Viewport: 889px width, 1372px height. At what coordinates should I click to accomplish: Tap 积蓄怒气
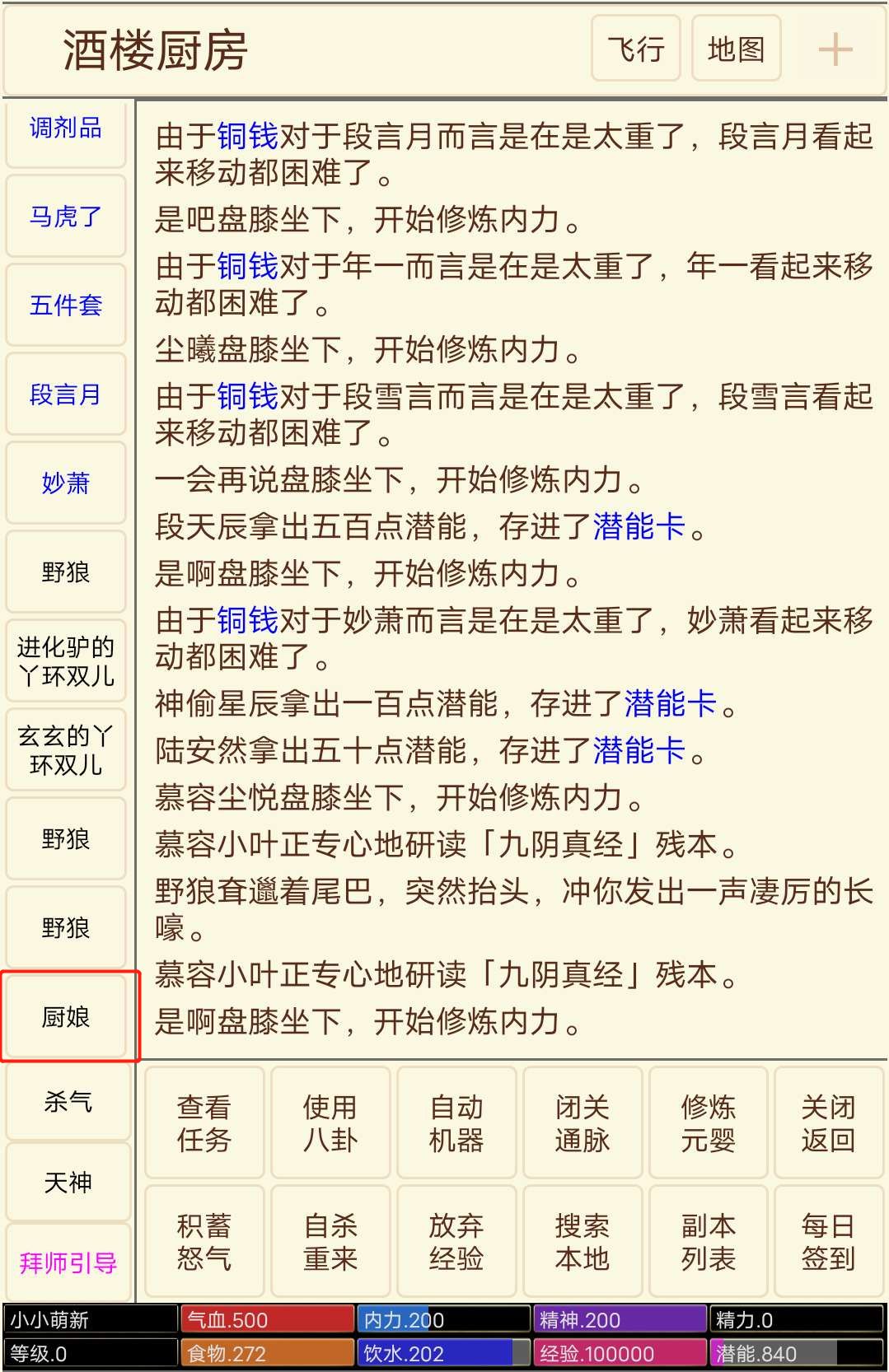coord(204,1242)
